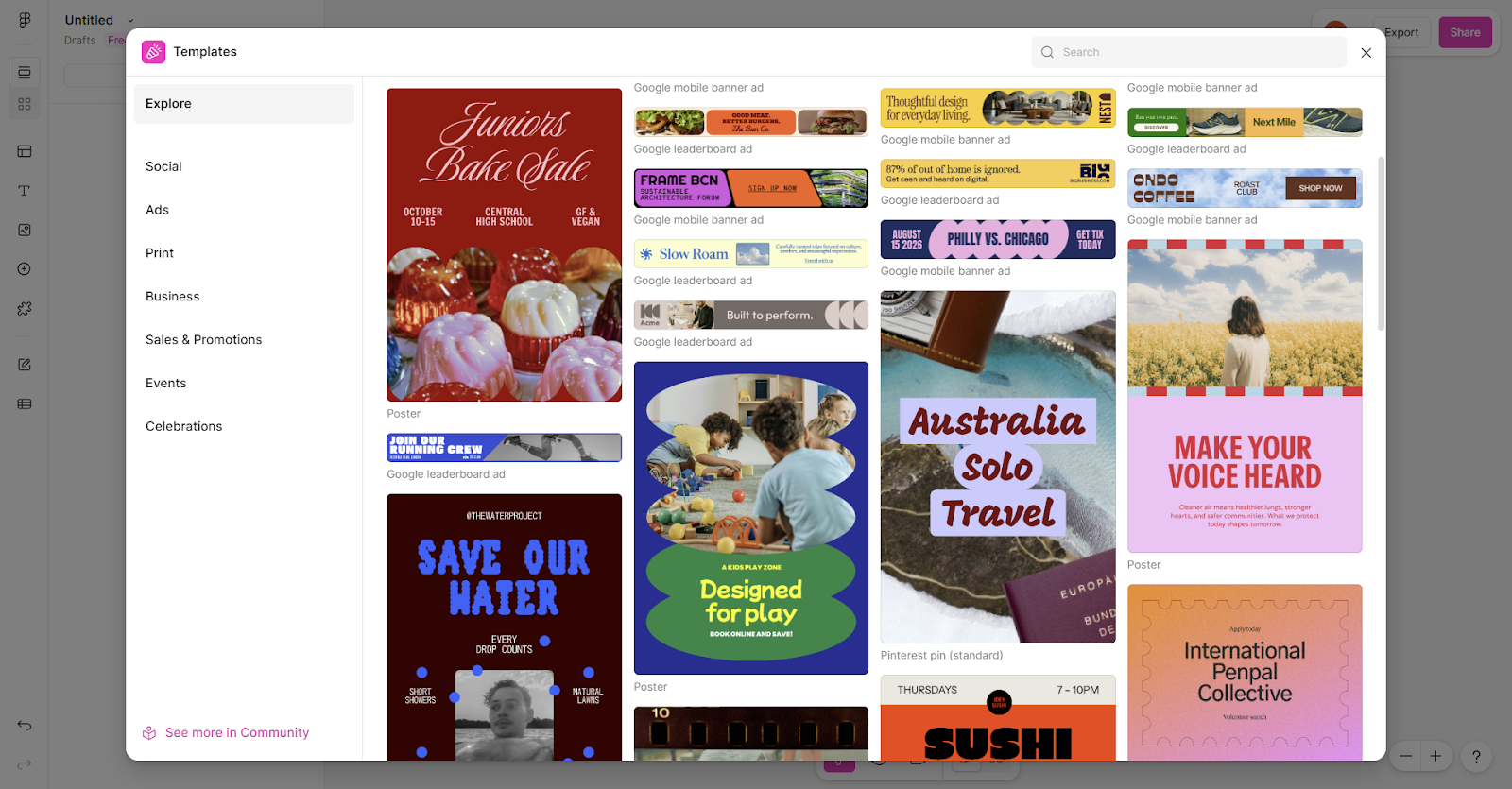Pick the Save Our Water template
This screenshot has height=789, width=1512.
[504, 626]
